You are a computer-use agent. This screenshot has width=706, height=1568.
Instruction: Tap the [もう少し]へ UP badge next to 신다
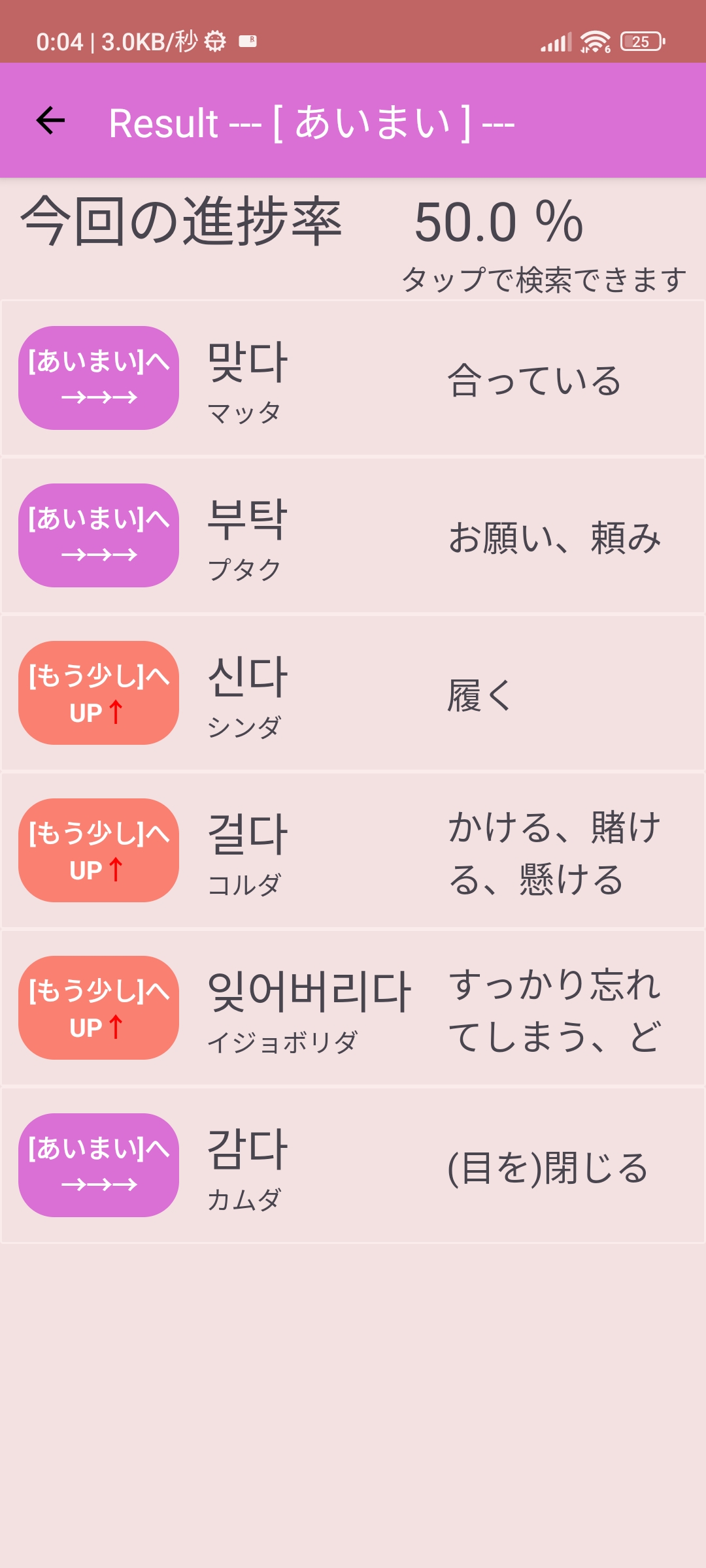tap(99, 693)
